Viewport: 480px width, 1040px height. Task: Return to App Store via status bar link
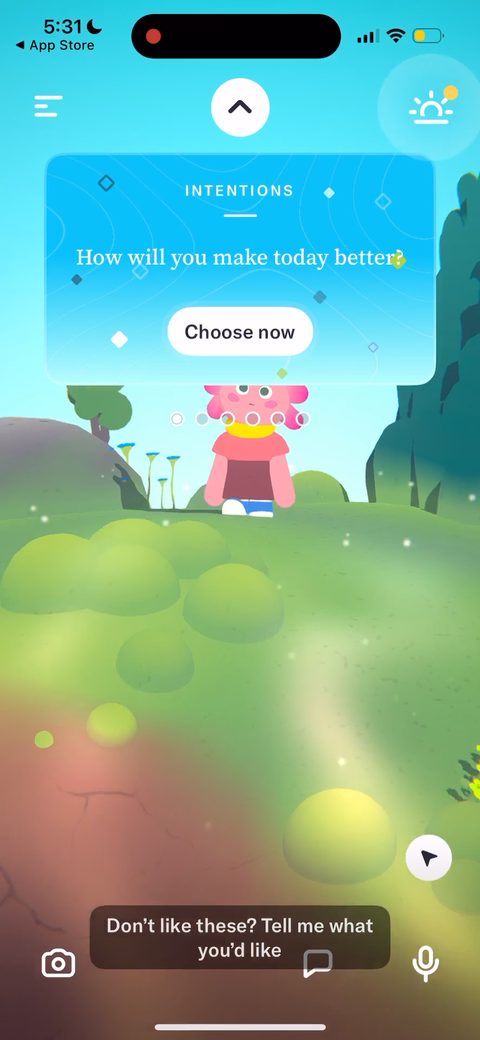(x=54, y=45)
